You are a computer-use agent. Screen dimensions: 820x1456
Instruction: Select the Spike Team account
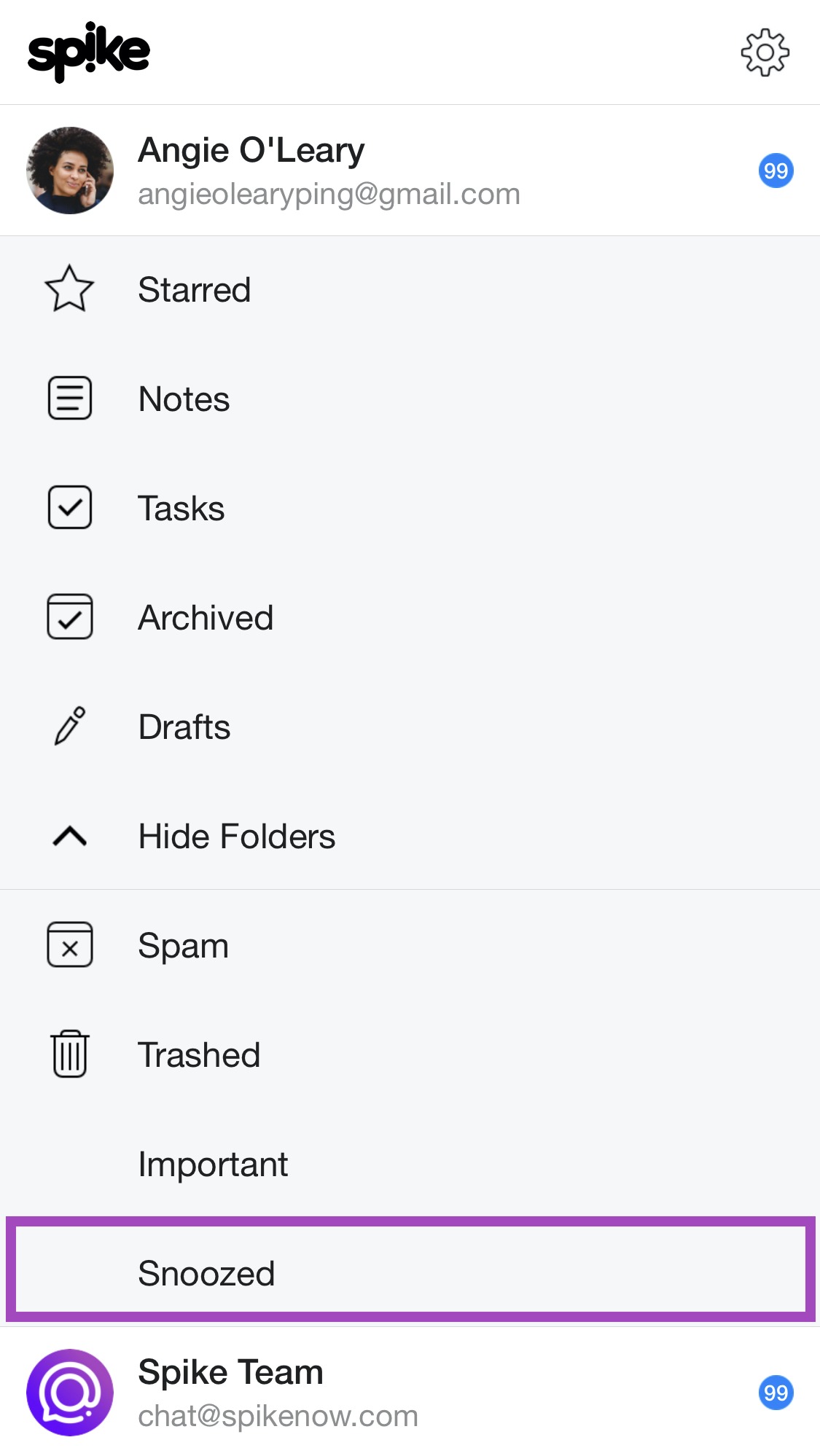tap(410, 1392)
